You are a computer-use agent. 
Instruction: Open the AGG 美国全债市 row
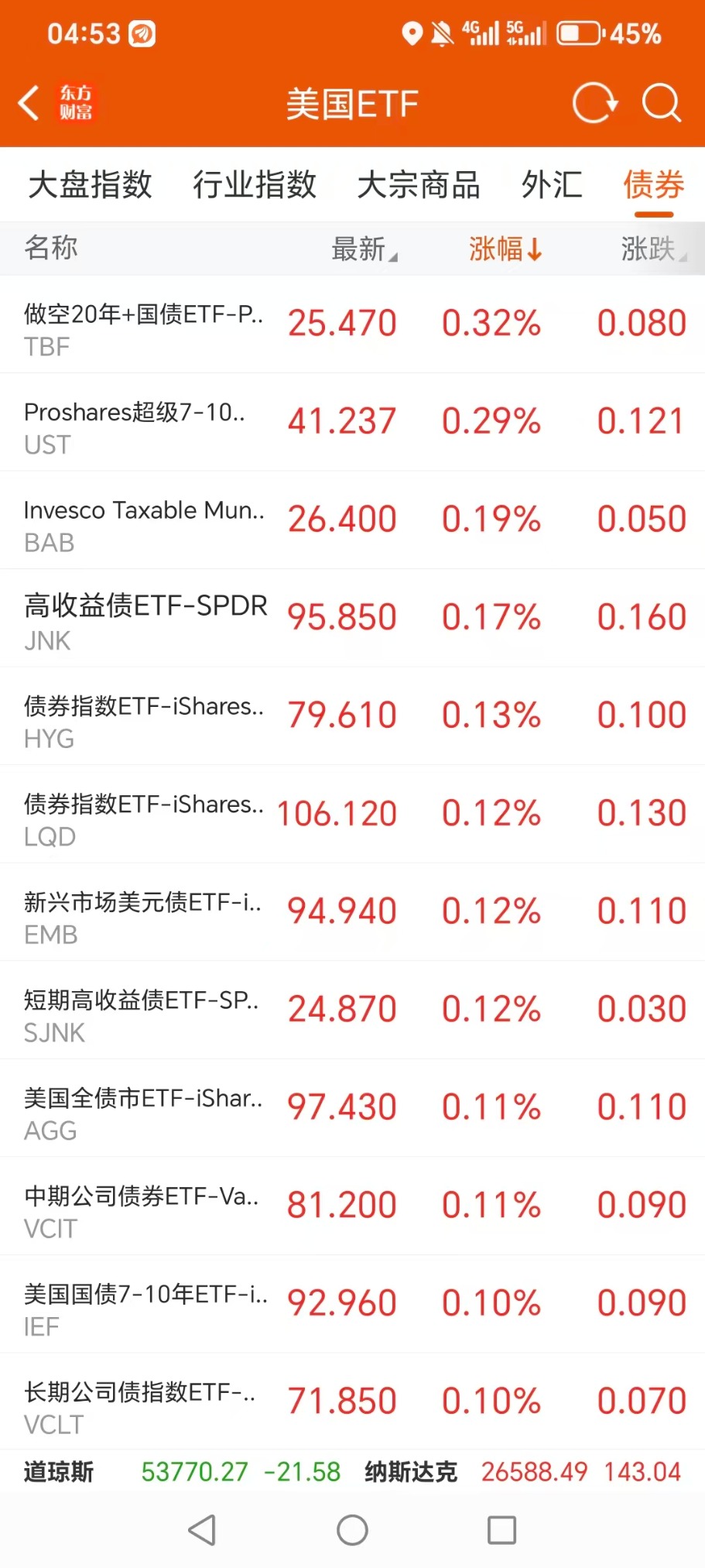pos(352,1108)
